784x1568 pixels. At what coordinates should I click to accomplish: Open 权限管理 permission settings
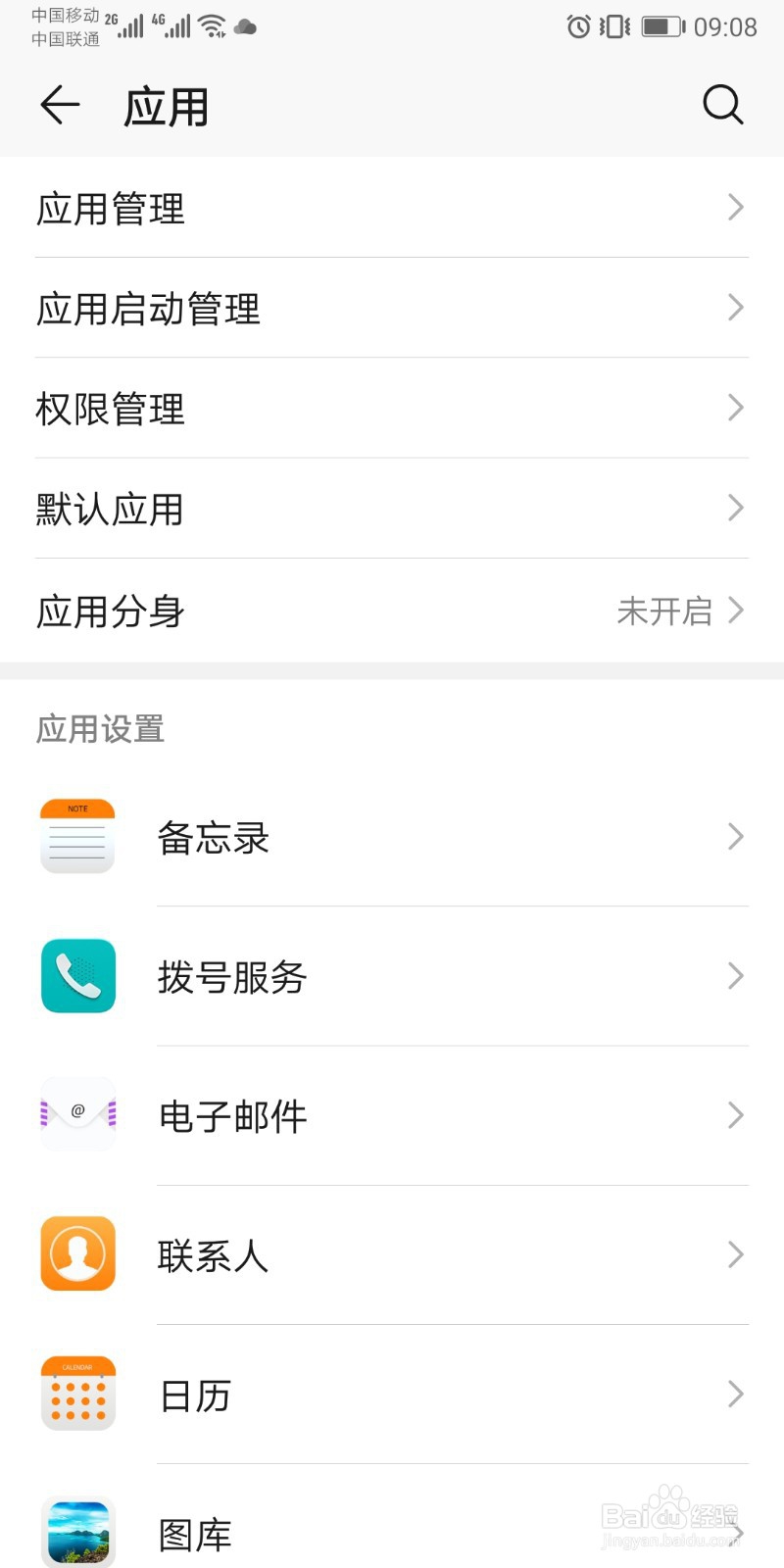[392, 409]
